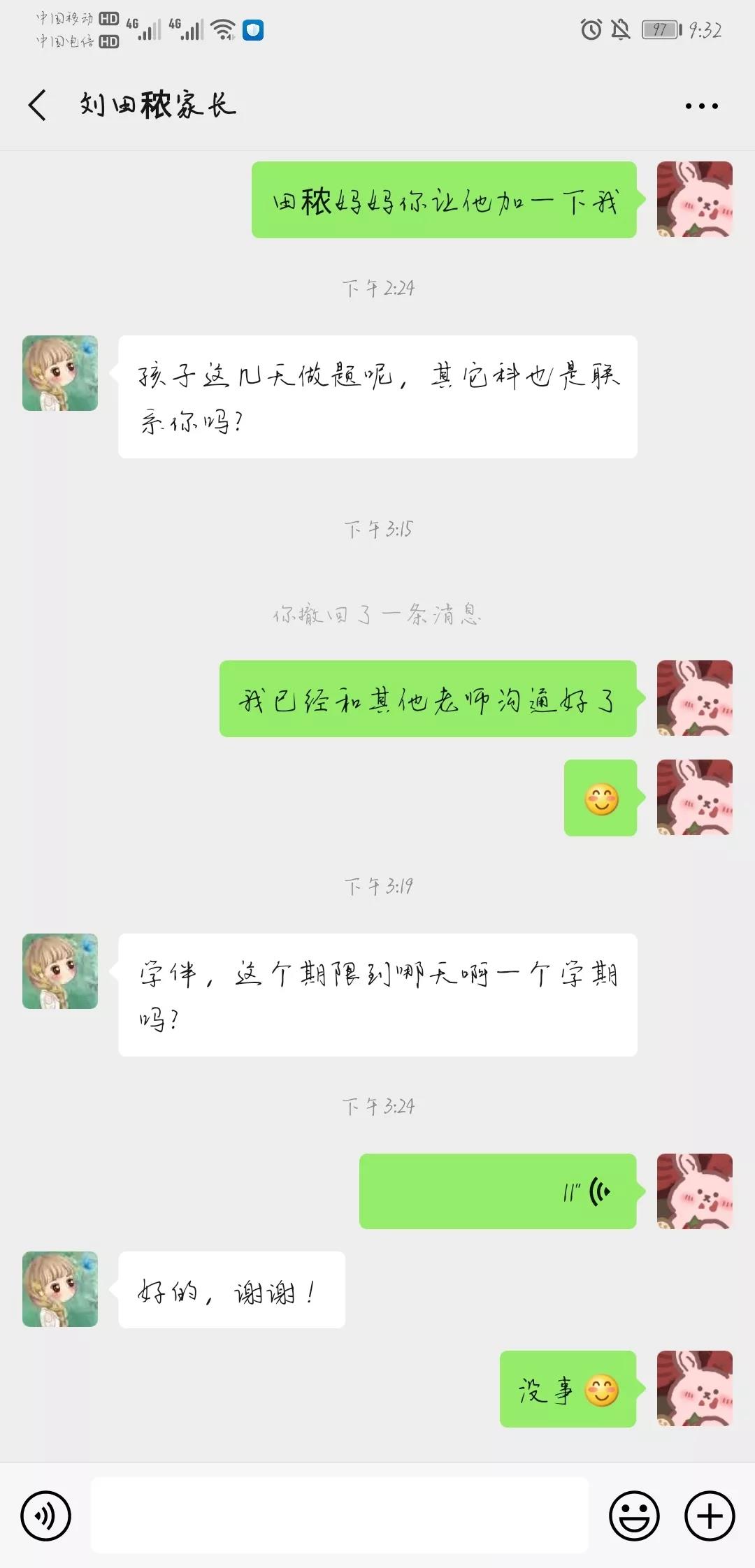Tap the message text input field
The width and height of the screenshot is (755, 1568).
click(x=340, y=1516)
